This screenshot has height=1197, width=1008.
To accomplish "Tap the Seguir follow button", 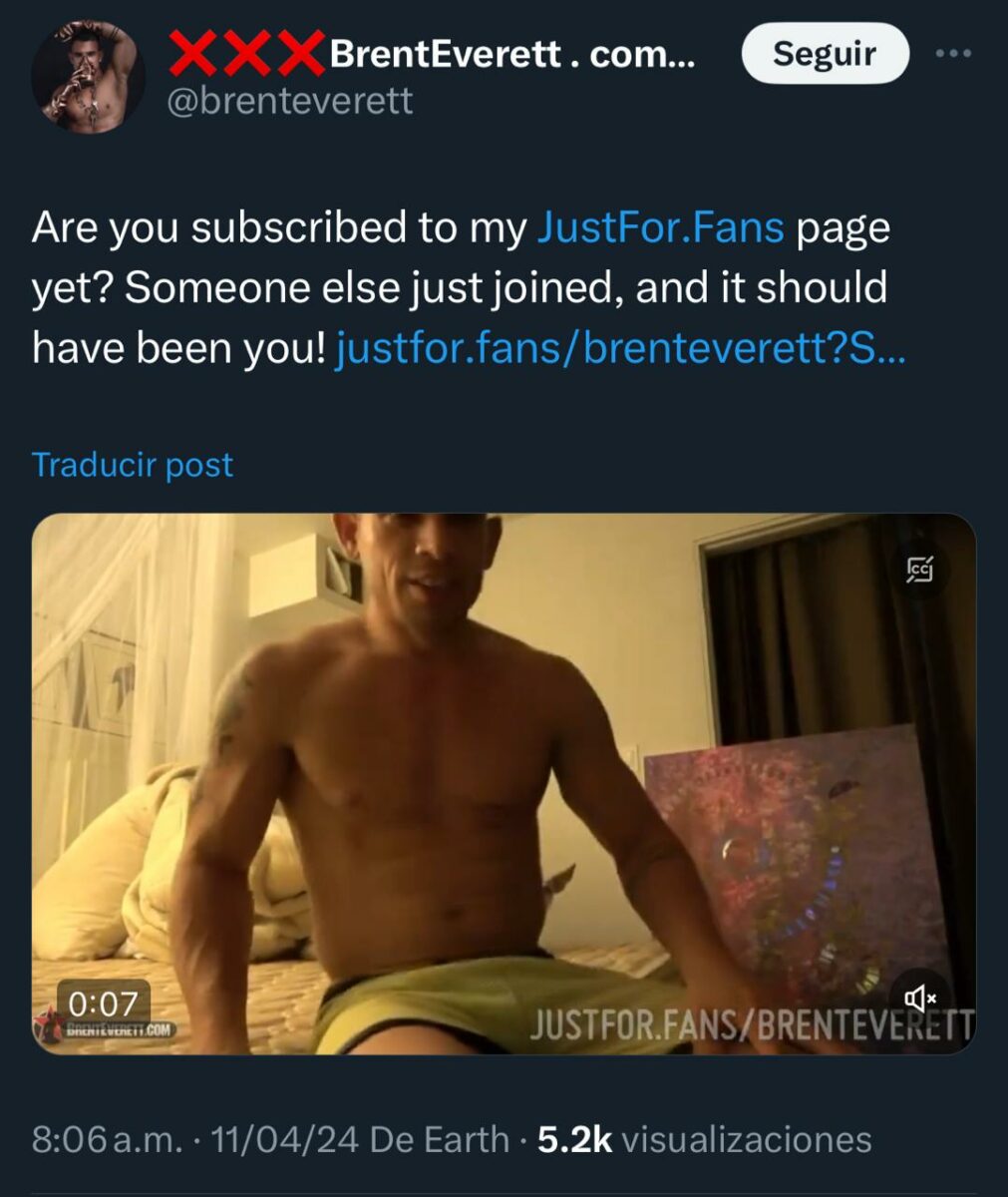I will [x=825, y=53].
